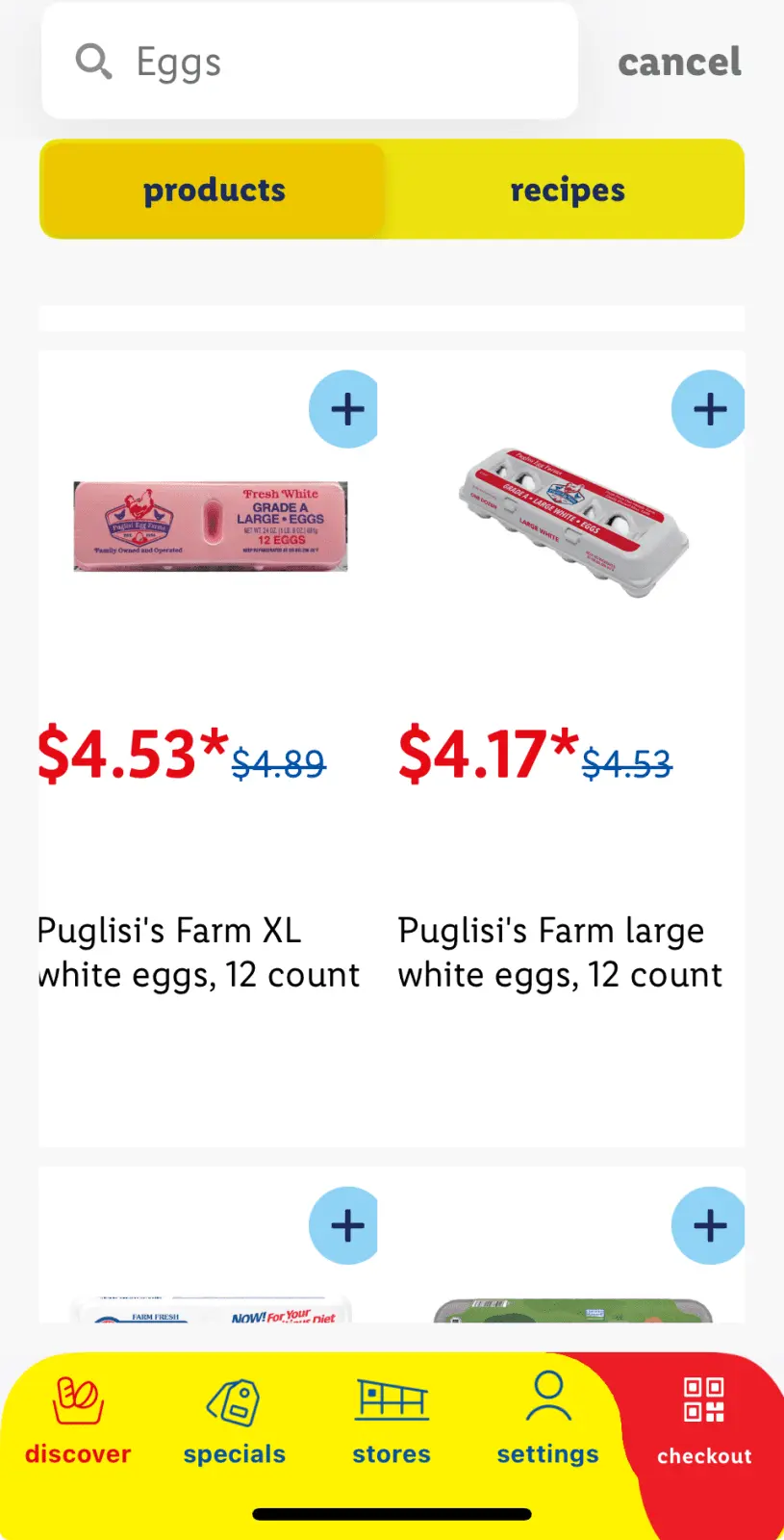Image resolution: width=784 pixels, height=1540 pixels.
Task: Add Puglisi's Farm XL white eggs to list
Action: pyautogui.click(x=345, y=409)
